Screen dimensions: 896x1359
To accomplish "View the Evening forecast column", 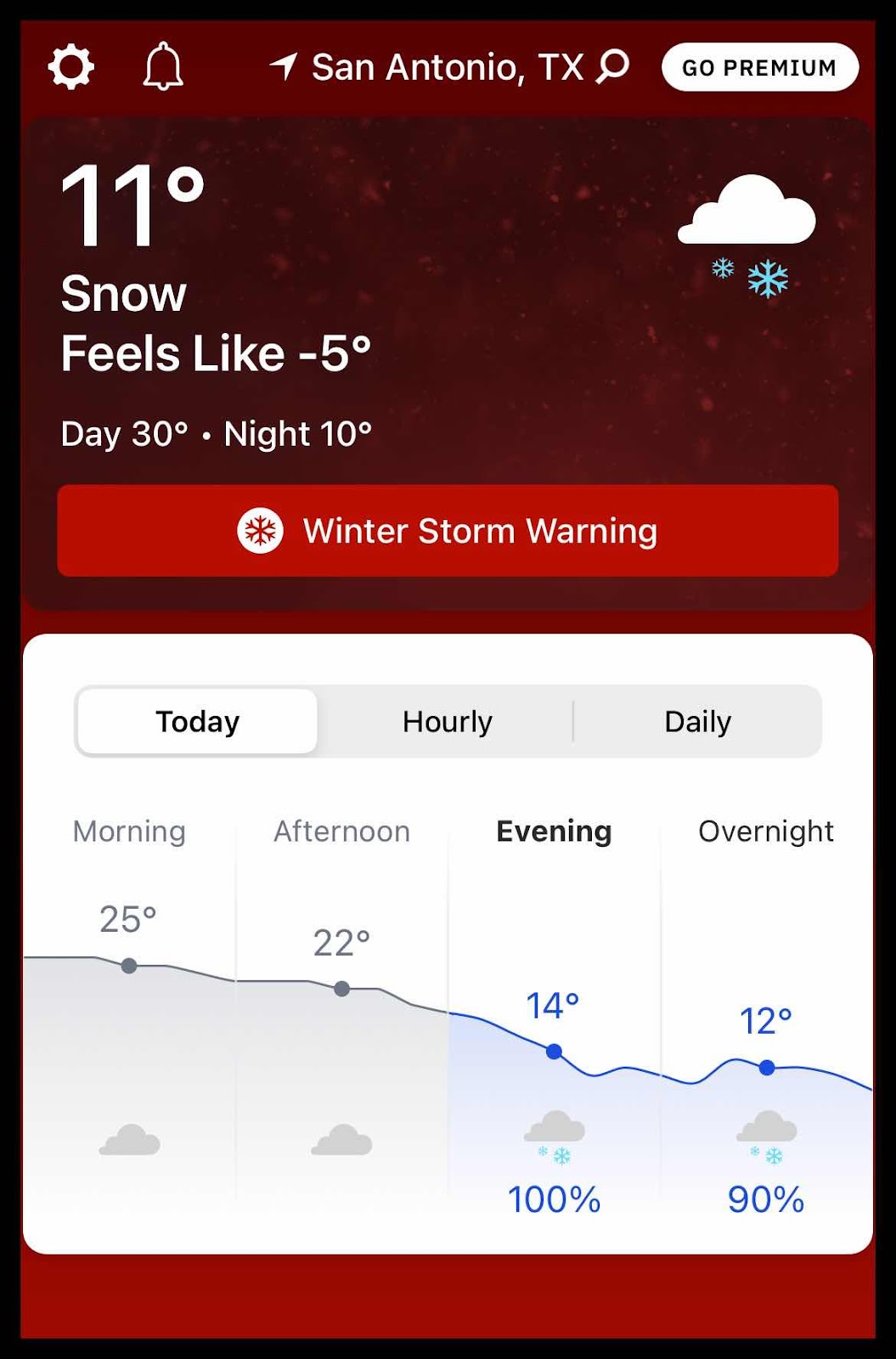I will pyautogui.click(x=554, y=1019).
